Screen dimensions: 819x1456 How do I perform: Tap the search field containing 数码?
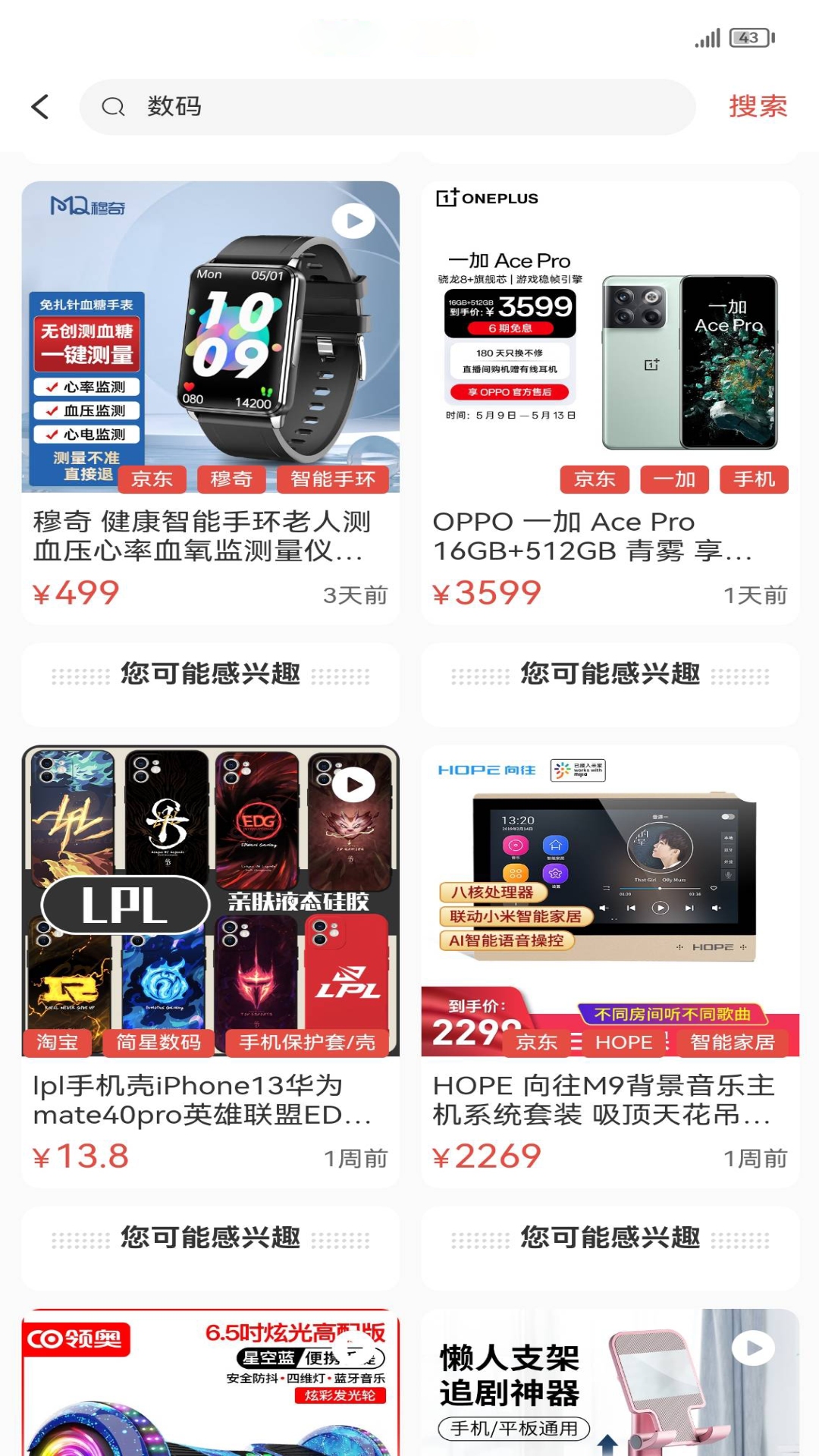[387, 107]
